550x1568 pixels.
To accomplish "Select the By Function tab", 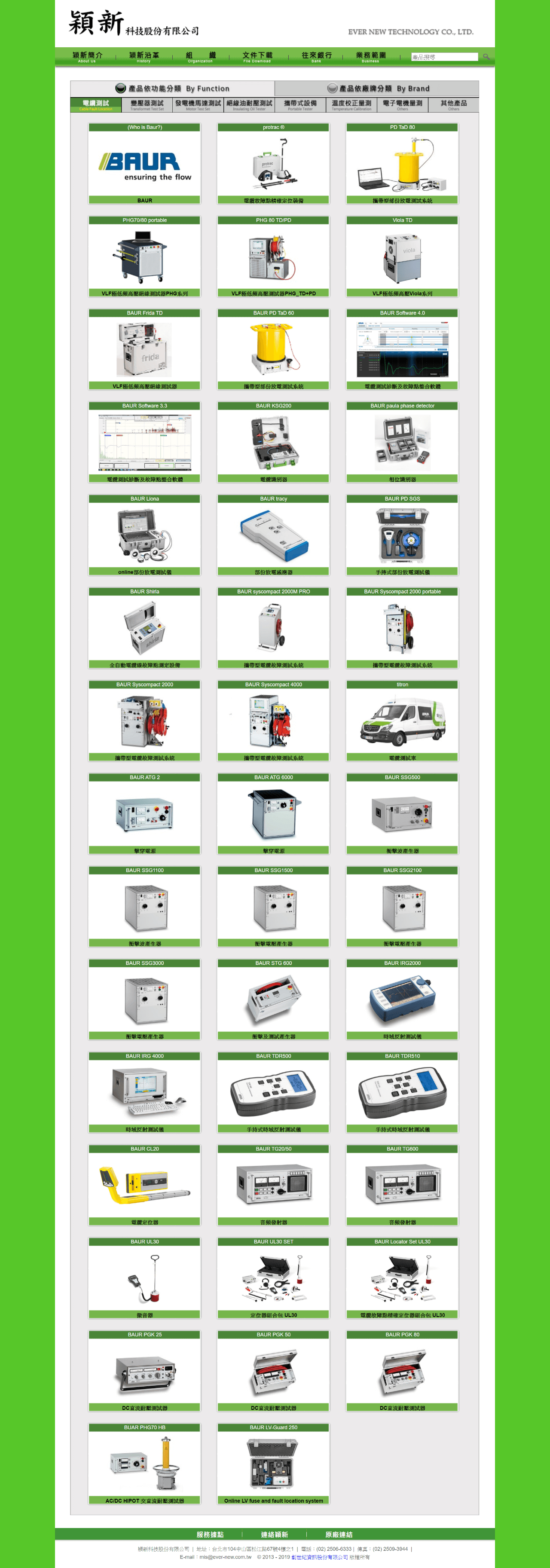I will (172, 88).
